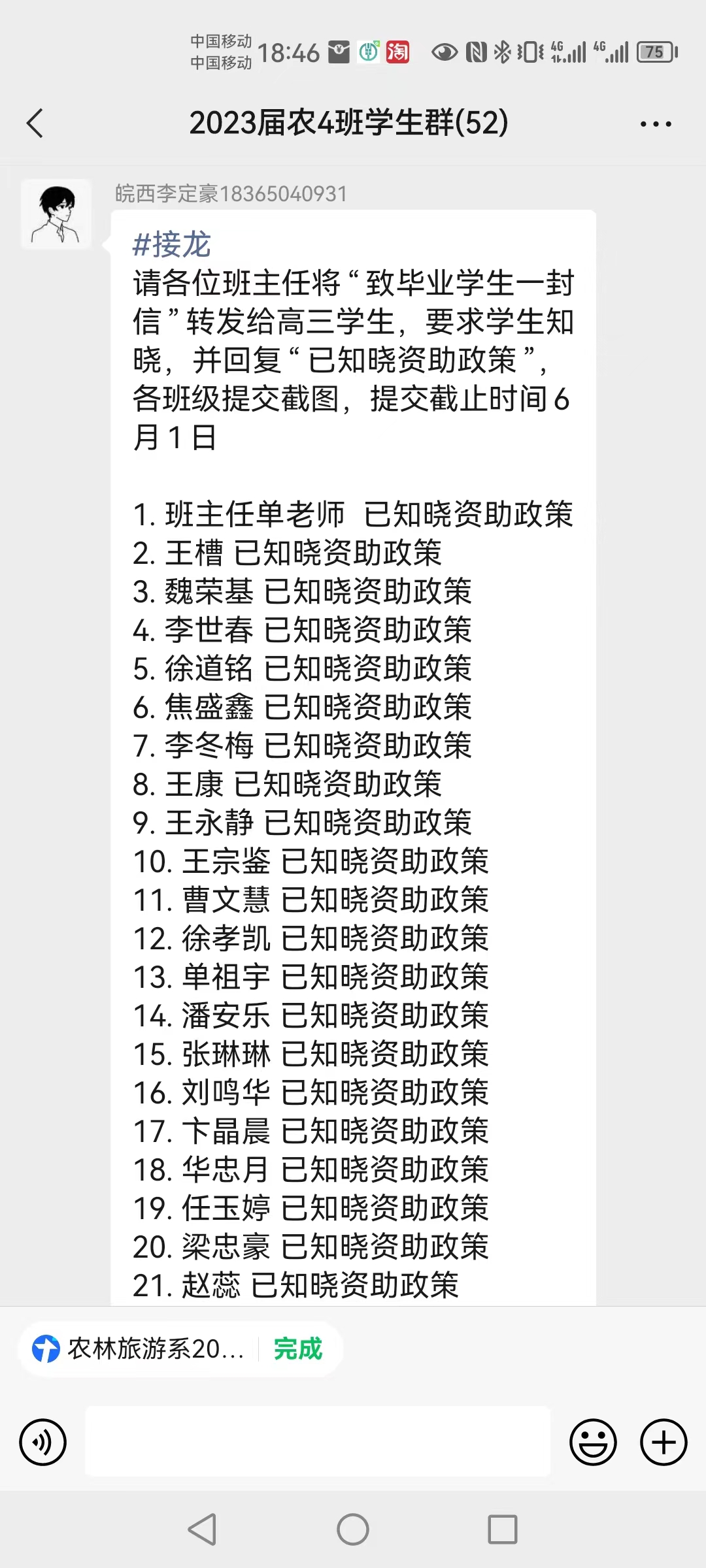The height and width of the screenshot is (1568, 706).
Task: Switch to voice message input
Action: (43, 1442)
